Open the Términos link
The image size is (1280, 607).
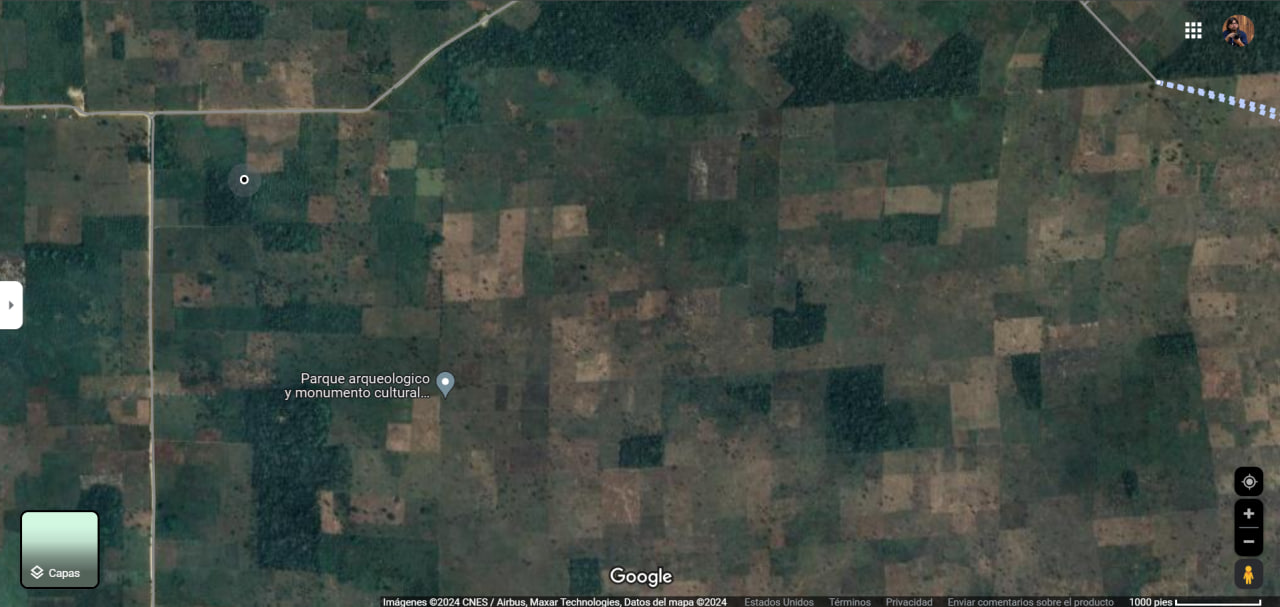[x=849, y=602]
